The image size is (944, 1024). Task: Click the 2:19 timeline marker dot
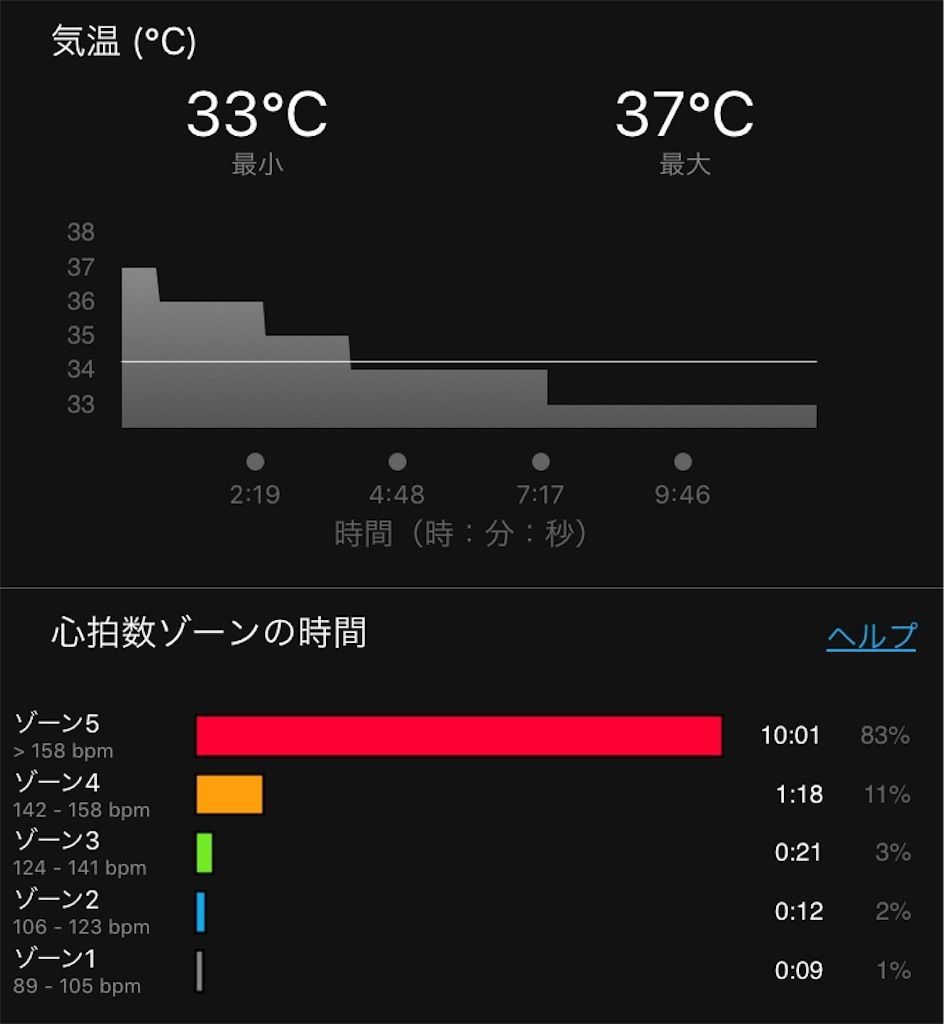255,461
